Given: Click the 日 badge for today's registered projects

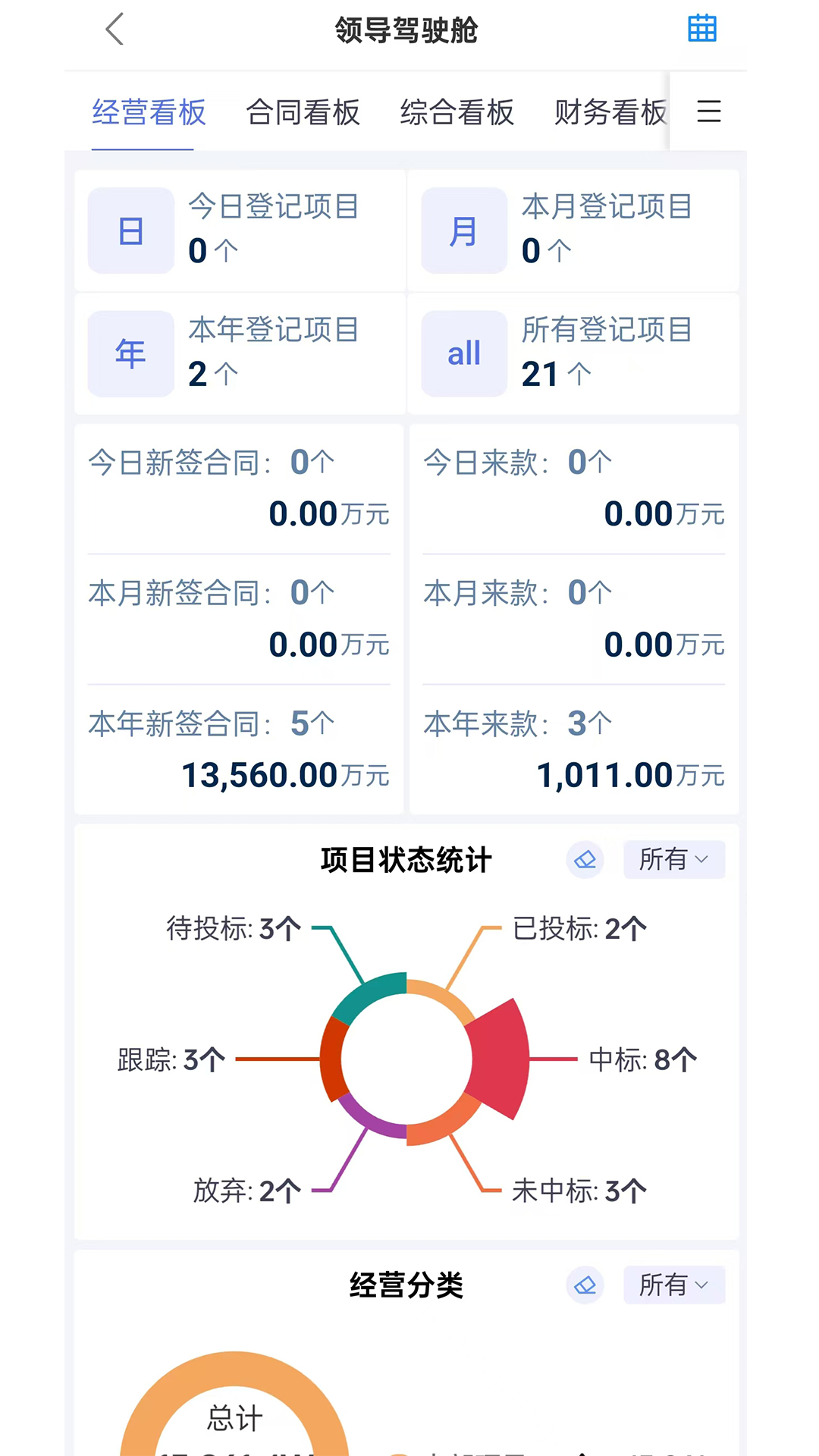Looking at the screenshot, I should (x=130, y=231).
